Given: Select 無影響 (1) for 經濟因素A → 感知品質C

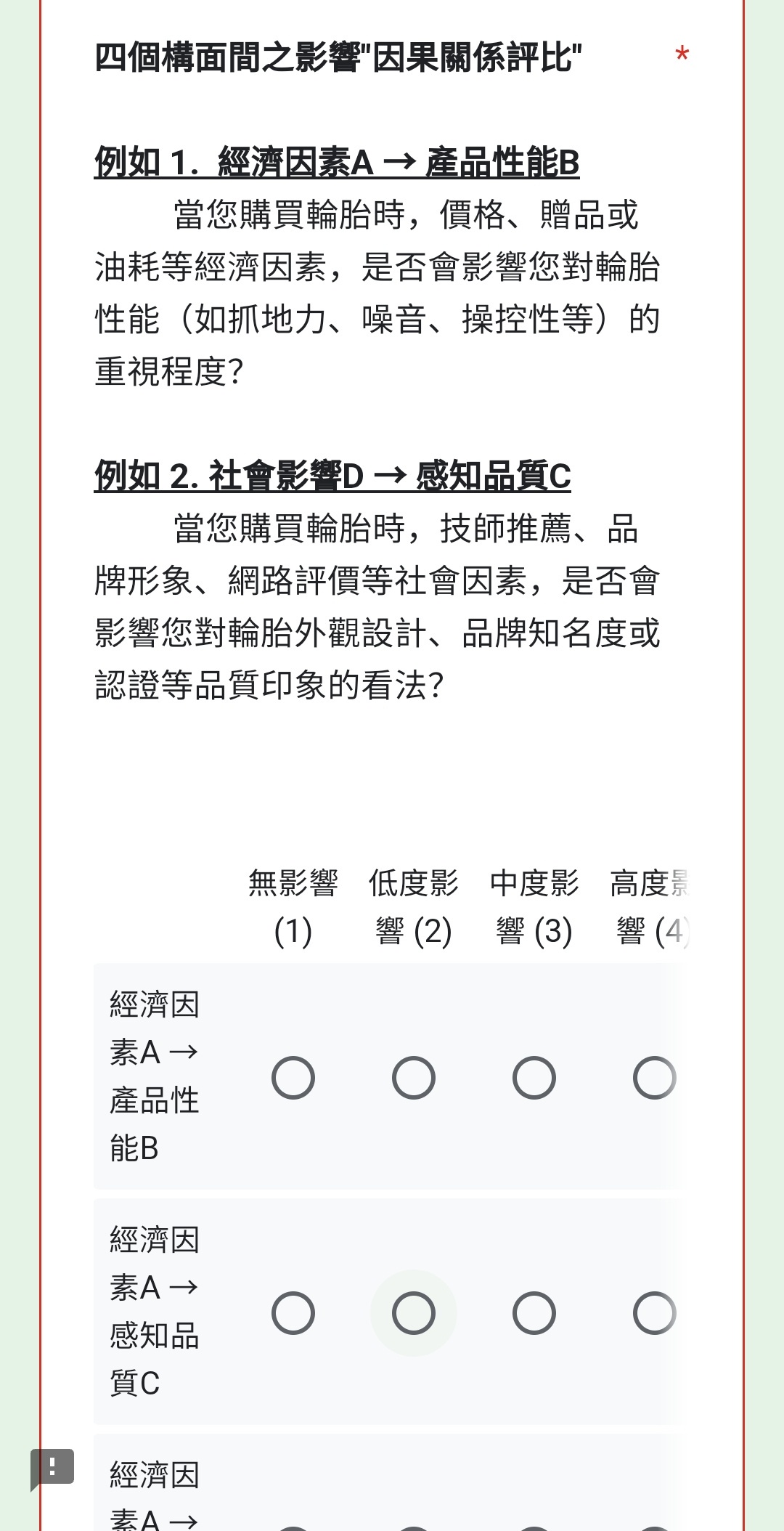Looking at the screenshot, I should (293, 1313).
